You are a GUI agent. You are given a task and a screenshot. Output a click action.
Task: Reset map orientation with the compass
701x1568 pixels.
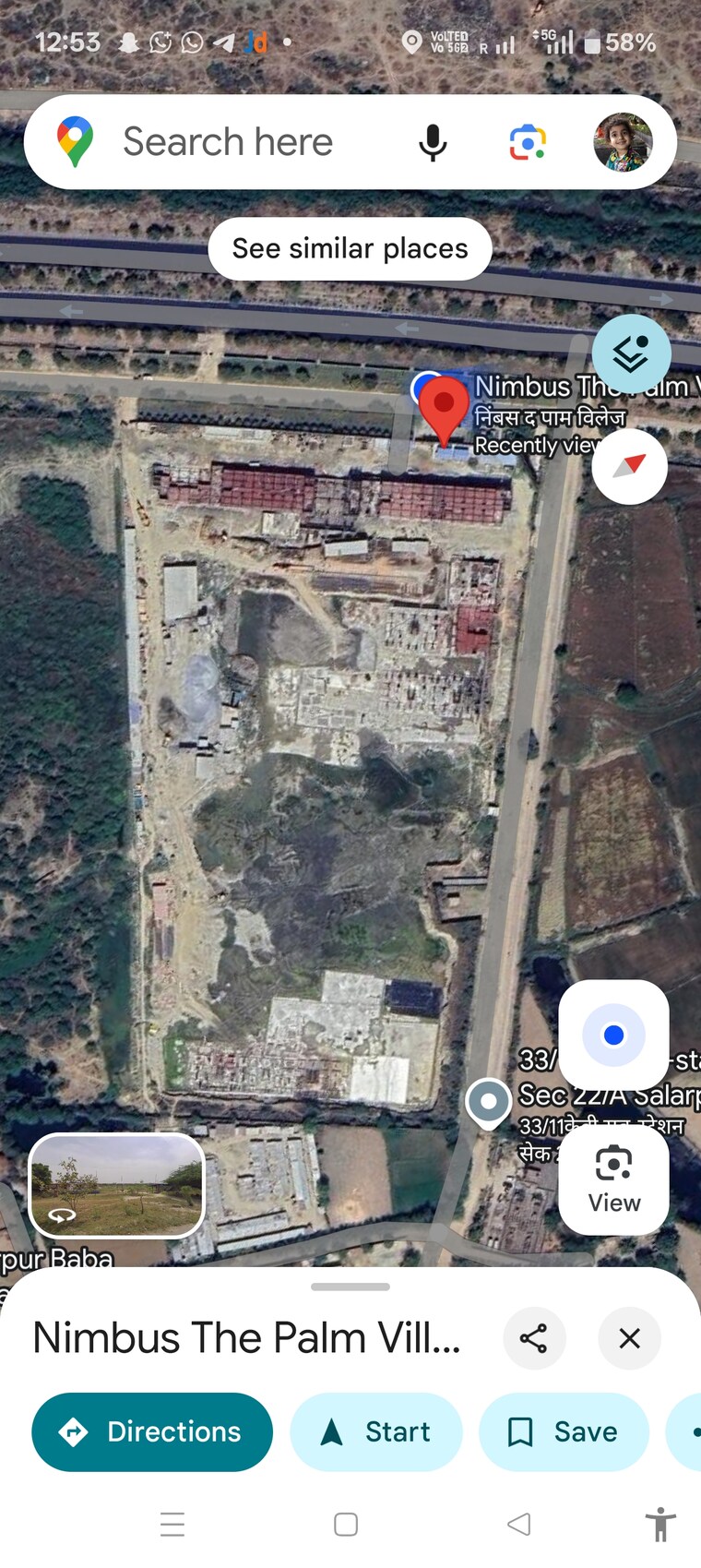click(x=630, y=465)
